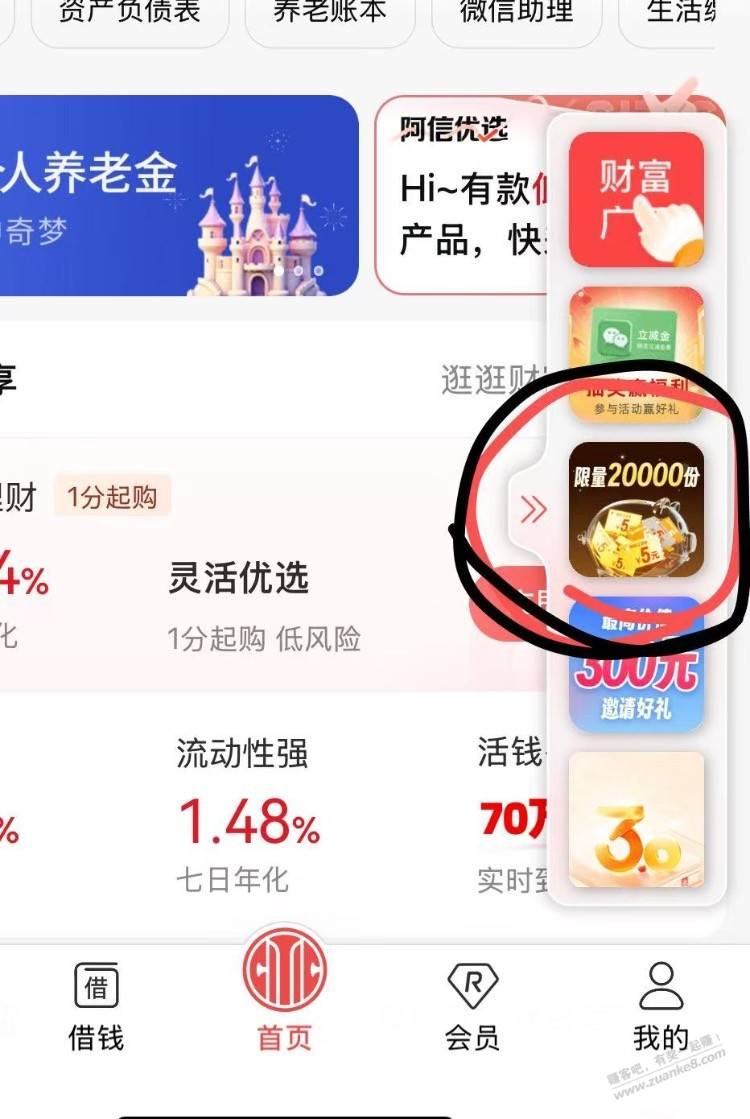The height and width of the screenshot is (1119, 750).
Task: Open the 微信助理 chip
Action: (x=516, y=14)
